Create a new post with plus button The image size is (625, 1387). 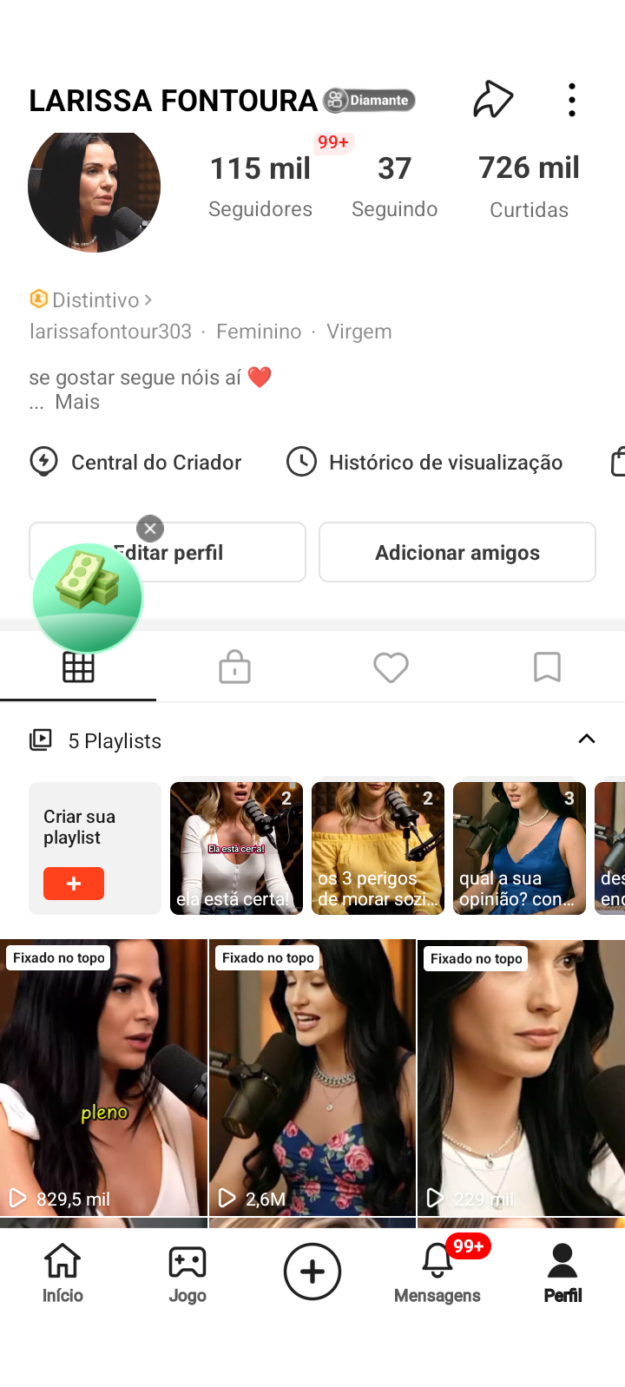(312, 1271)
